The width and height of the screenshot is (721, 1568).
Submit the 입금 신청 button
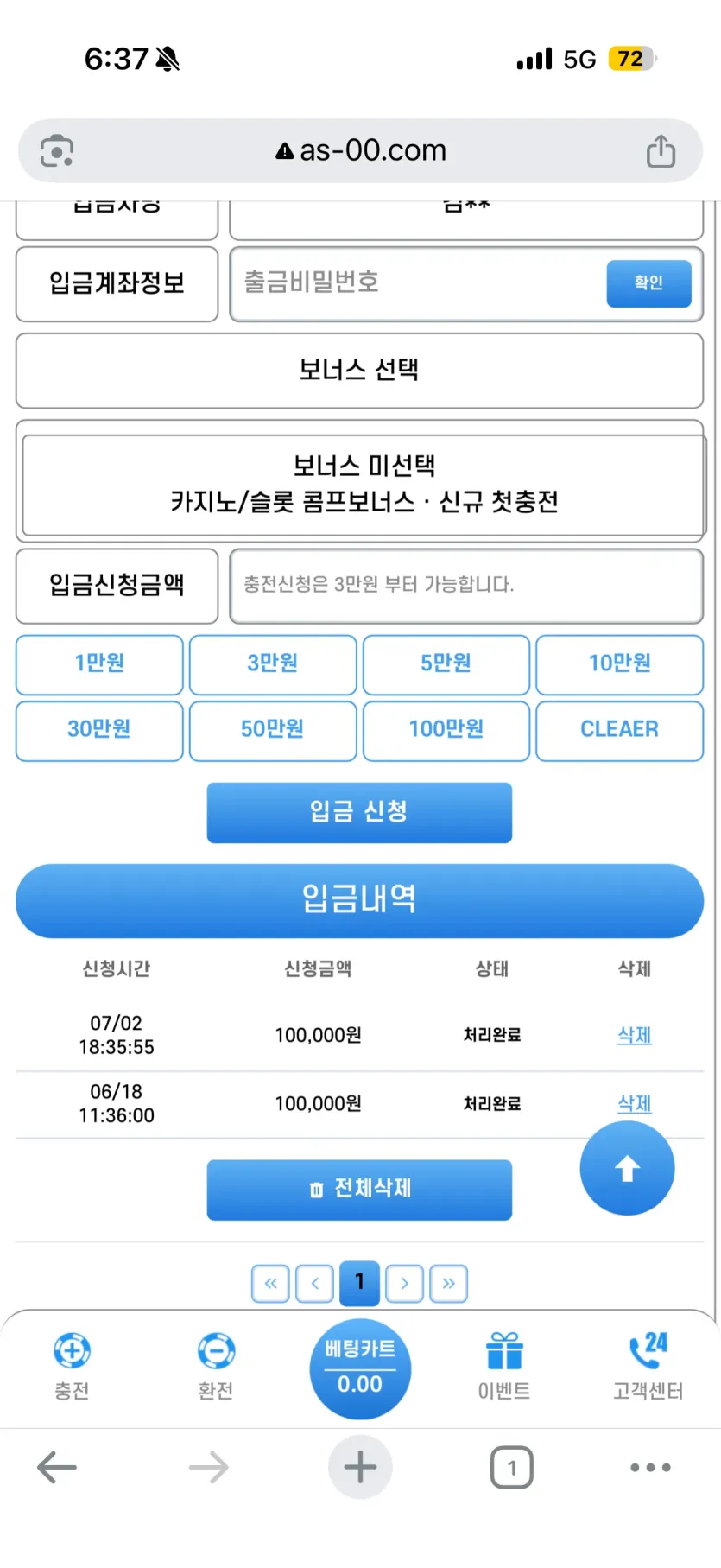pyautogui.click(x=359, y=812)
